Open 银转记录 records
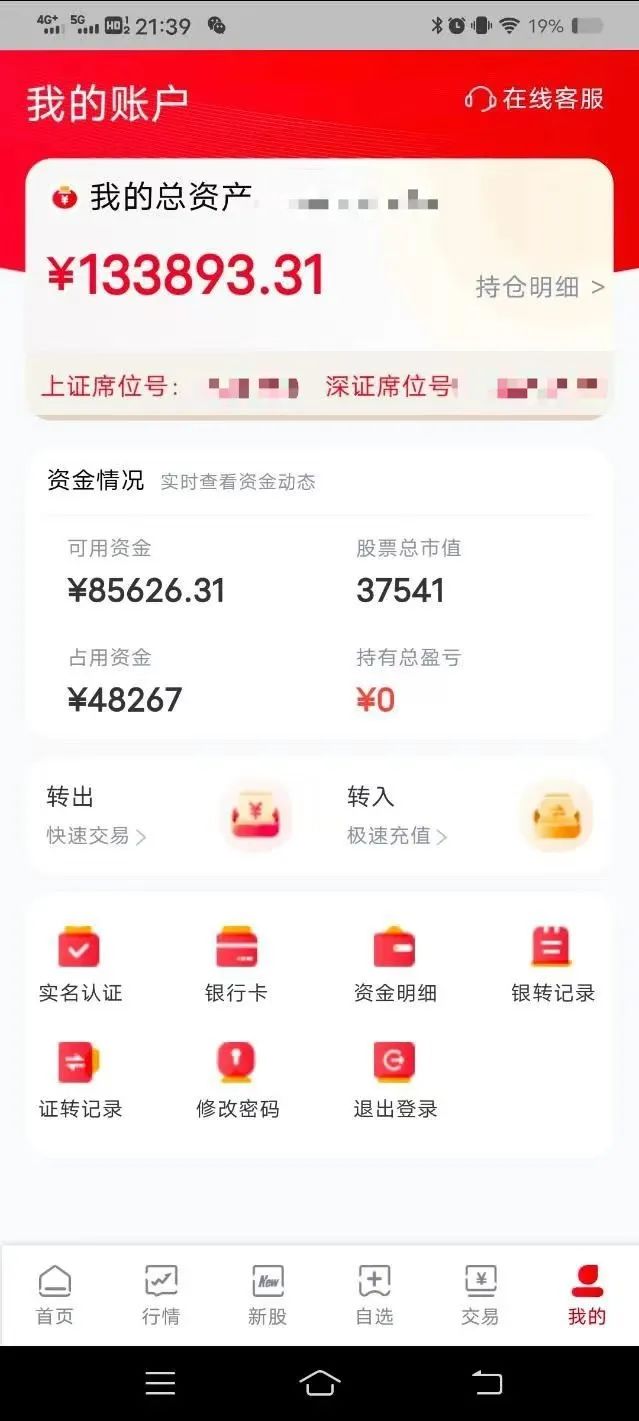The height and width of the screenshot is (1421, 639). click(552, 964)
